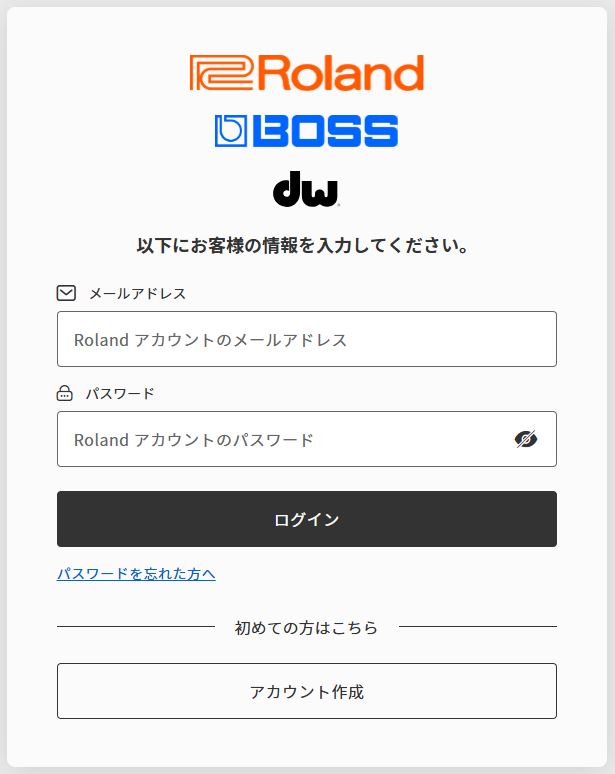Open the パスワードを忘れた方へ link
615x774 pixels.
click(136, 574)
